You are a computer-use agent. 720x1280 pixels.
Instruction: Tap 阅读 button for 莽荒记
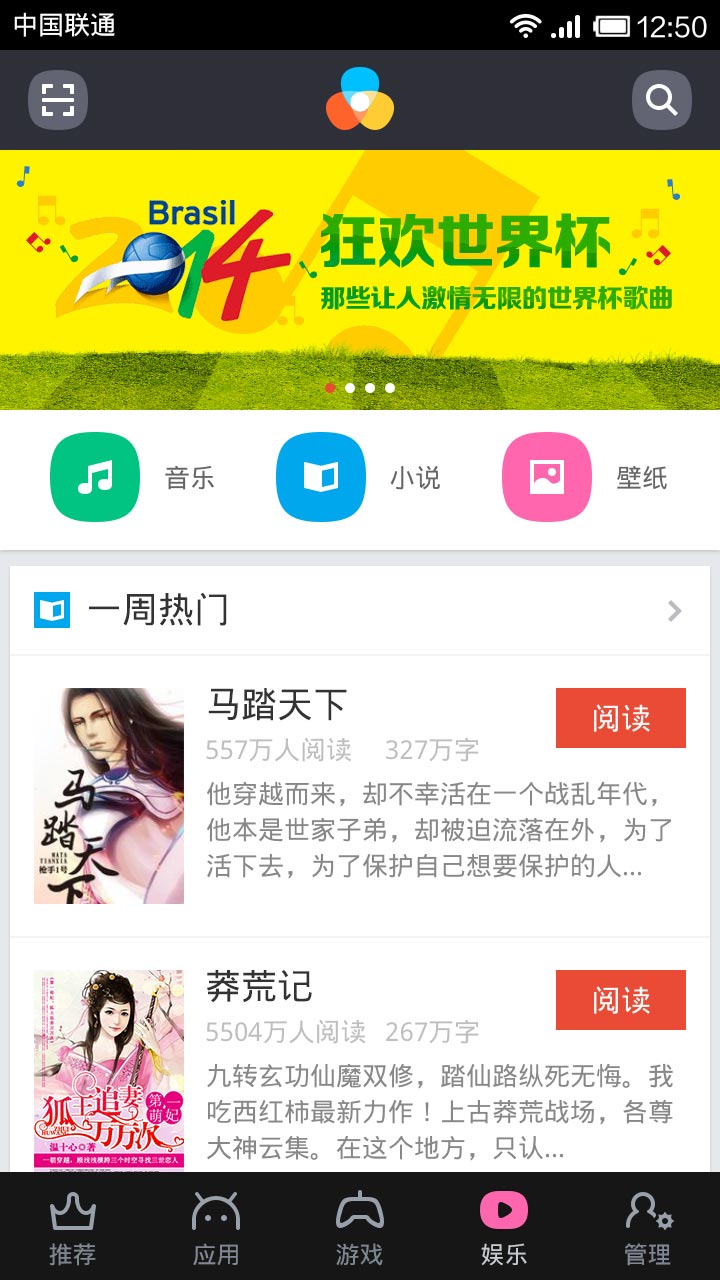[x=620, y=1001]
